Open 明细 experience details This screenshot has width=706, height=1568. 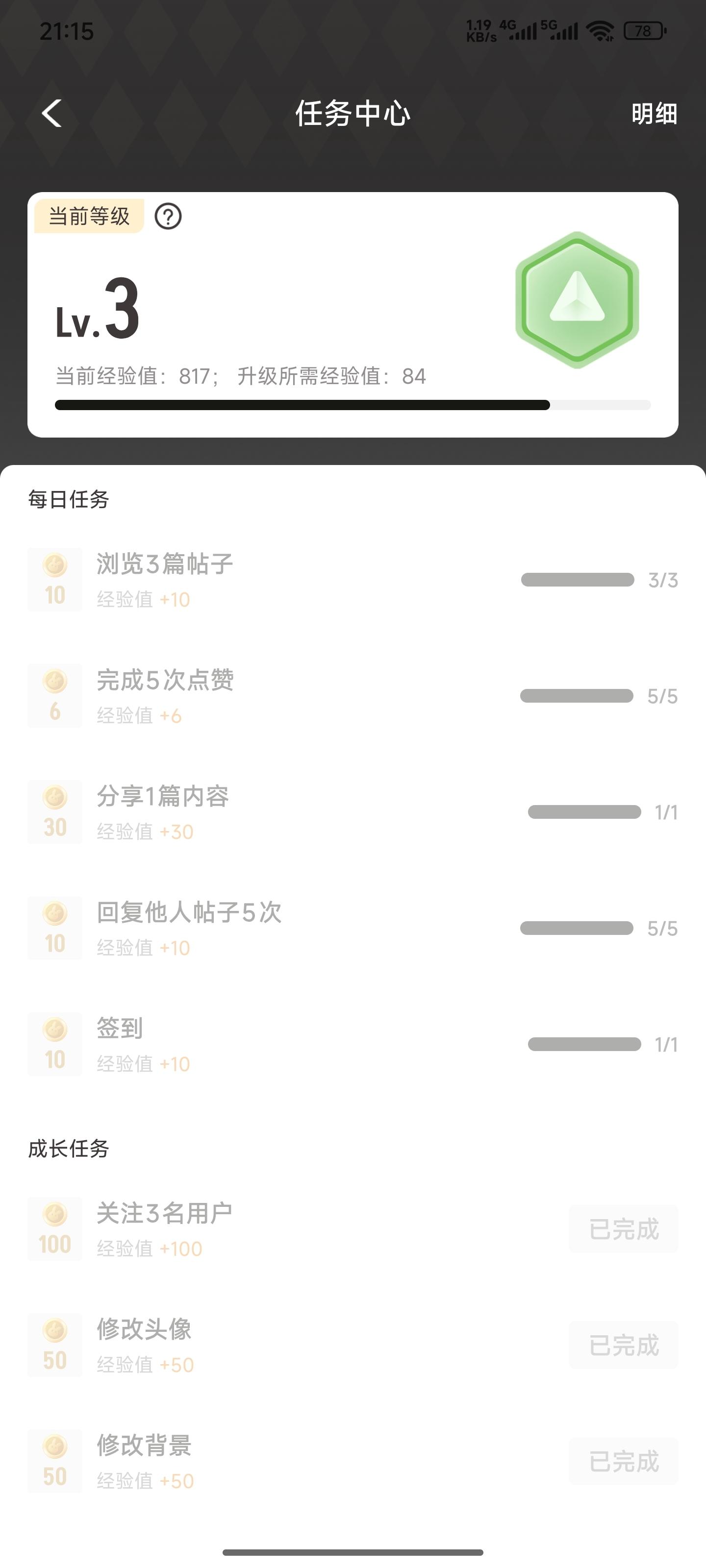654,114
